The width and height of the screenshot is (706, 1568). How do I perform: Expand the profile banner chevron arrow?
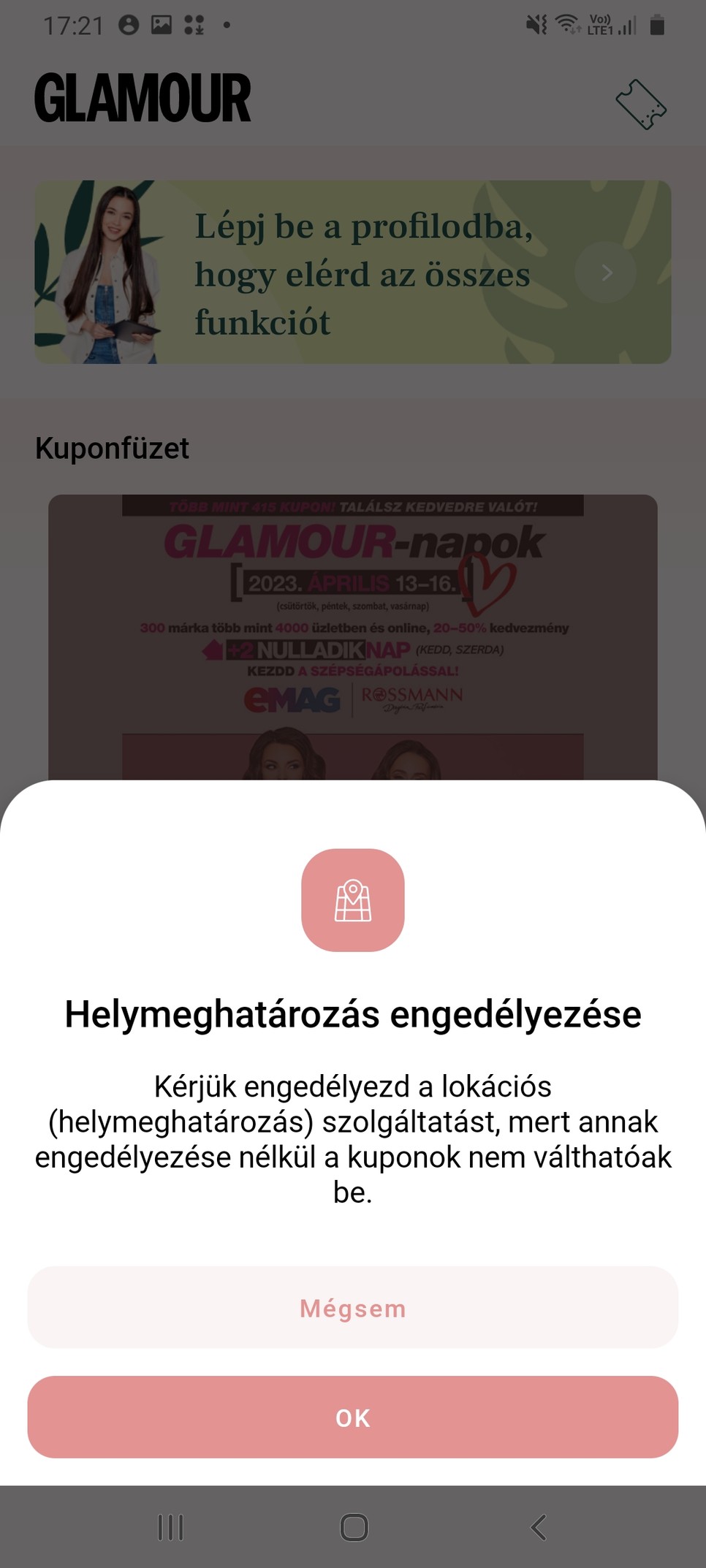click(607, 273)
